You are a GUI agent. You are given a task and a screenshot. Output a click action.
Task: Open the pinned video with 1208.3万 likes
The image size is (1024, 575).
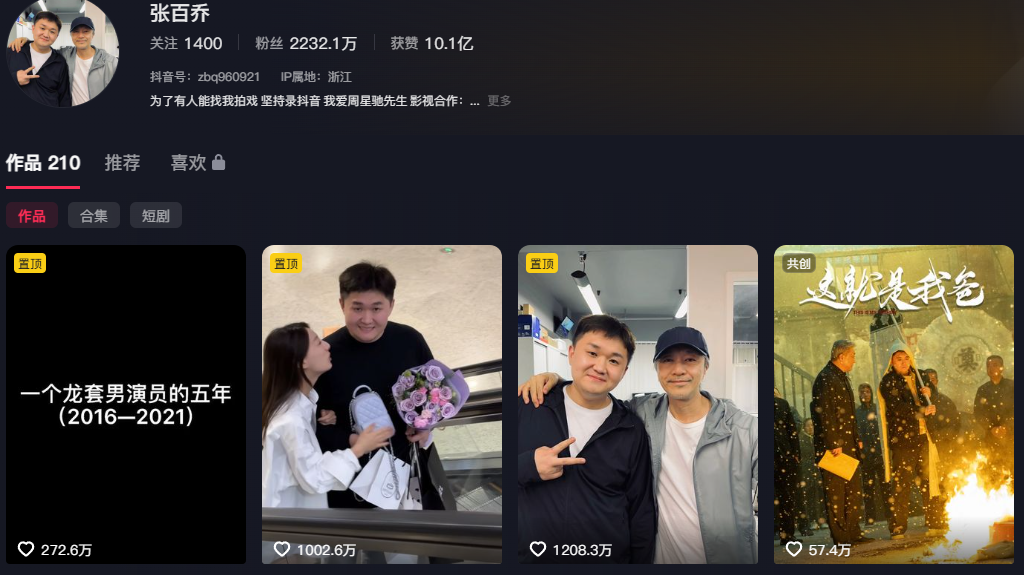638,404
